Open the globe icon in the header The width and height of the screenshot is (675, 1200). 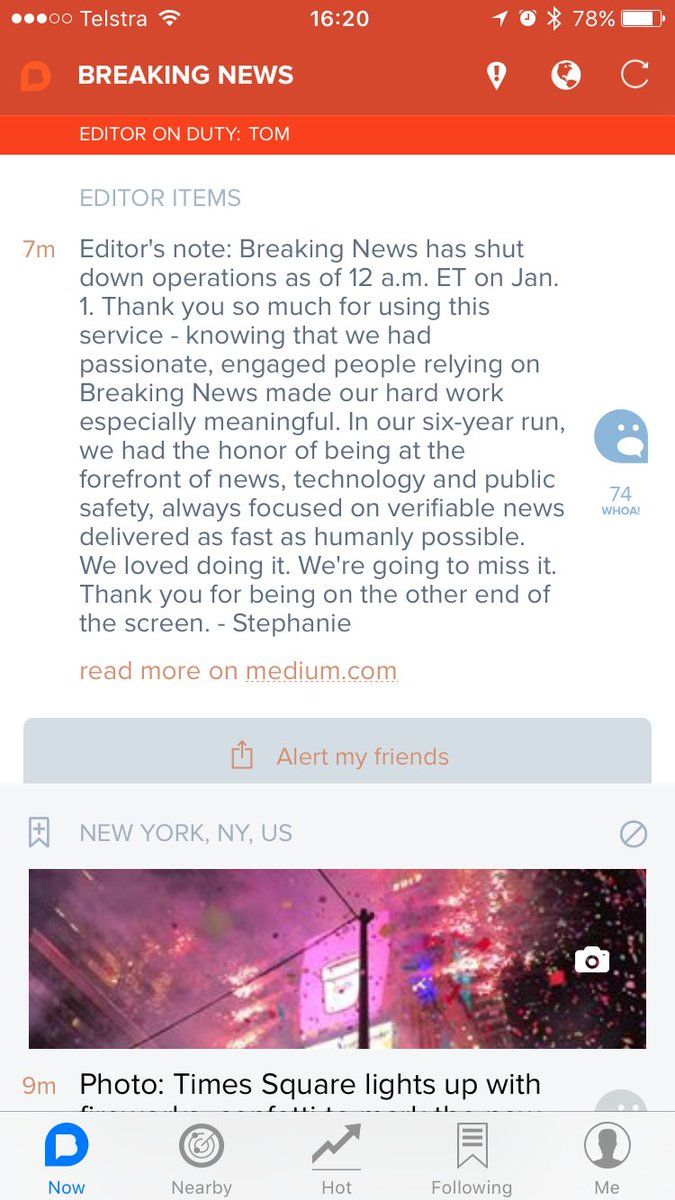click(x=566, y=75)
